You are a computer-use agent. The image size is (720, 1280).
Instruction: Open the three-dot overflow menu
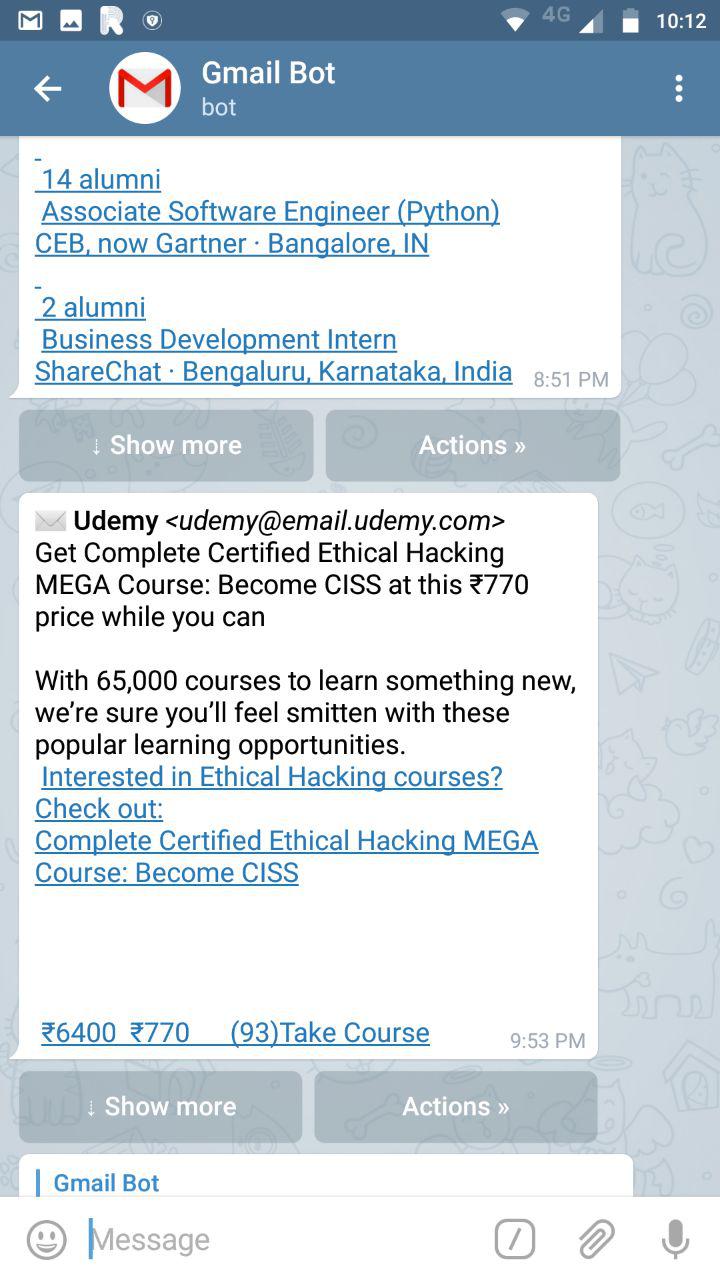(x=679, y=89)
